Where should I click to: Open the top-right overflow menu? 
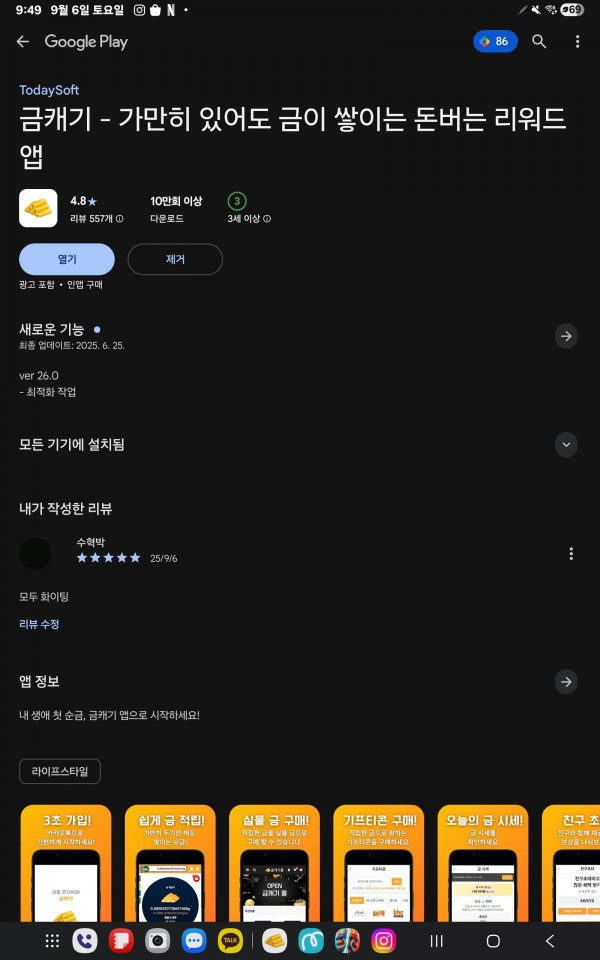577,41
